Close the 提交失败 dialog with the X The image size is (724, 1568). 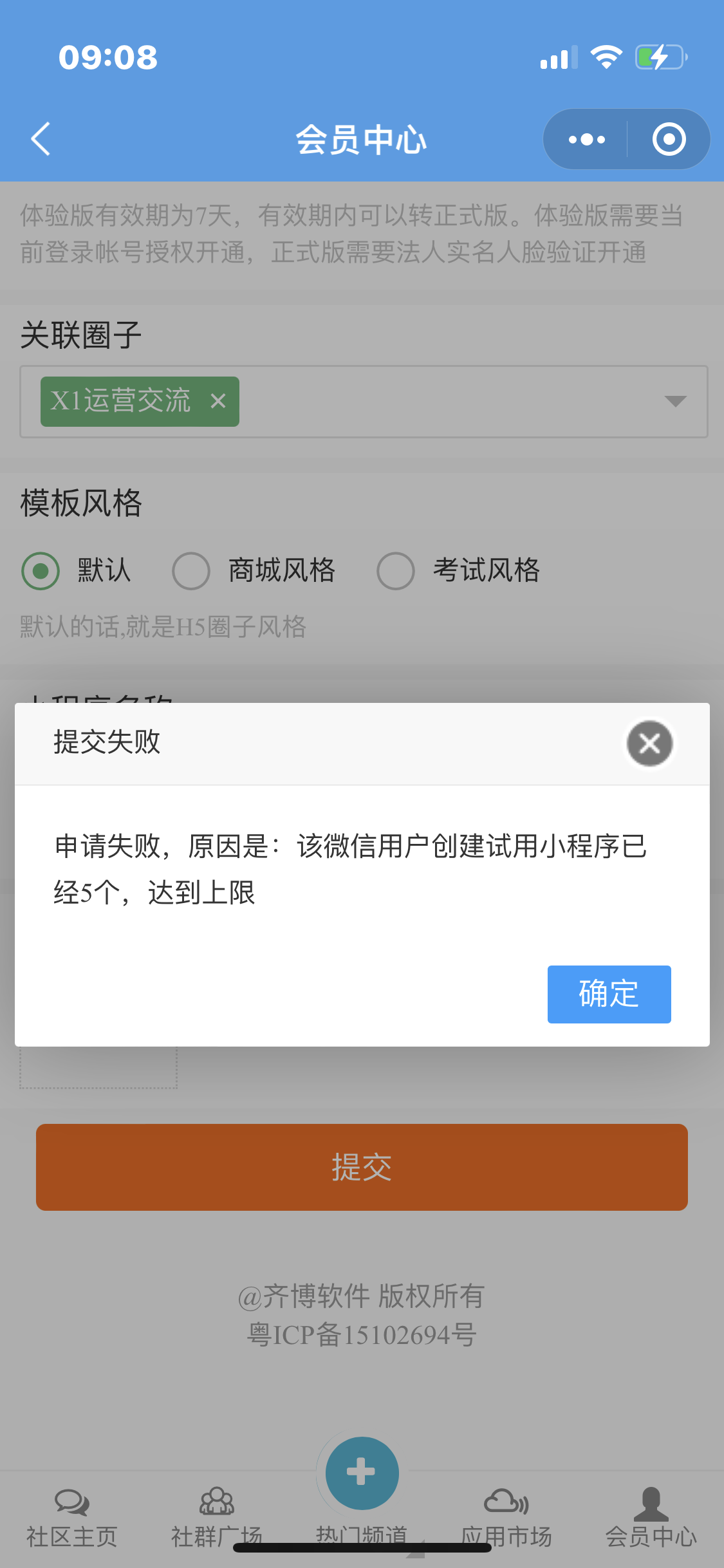pos(649,743)
